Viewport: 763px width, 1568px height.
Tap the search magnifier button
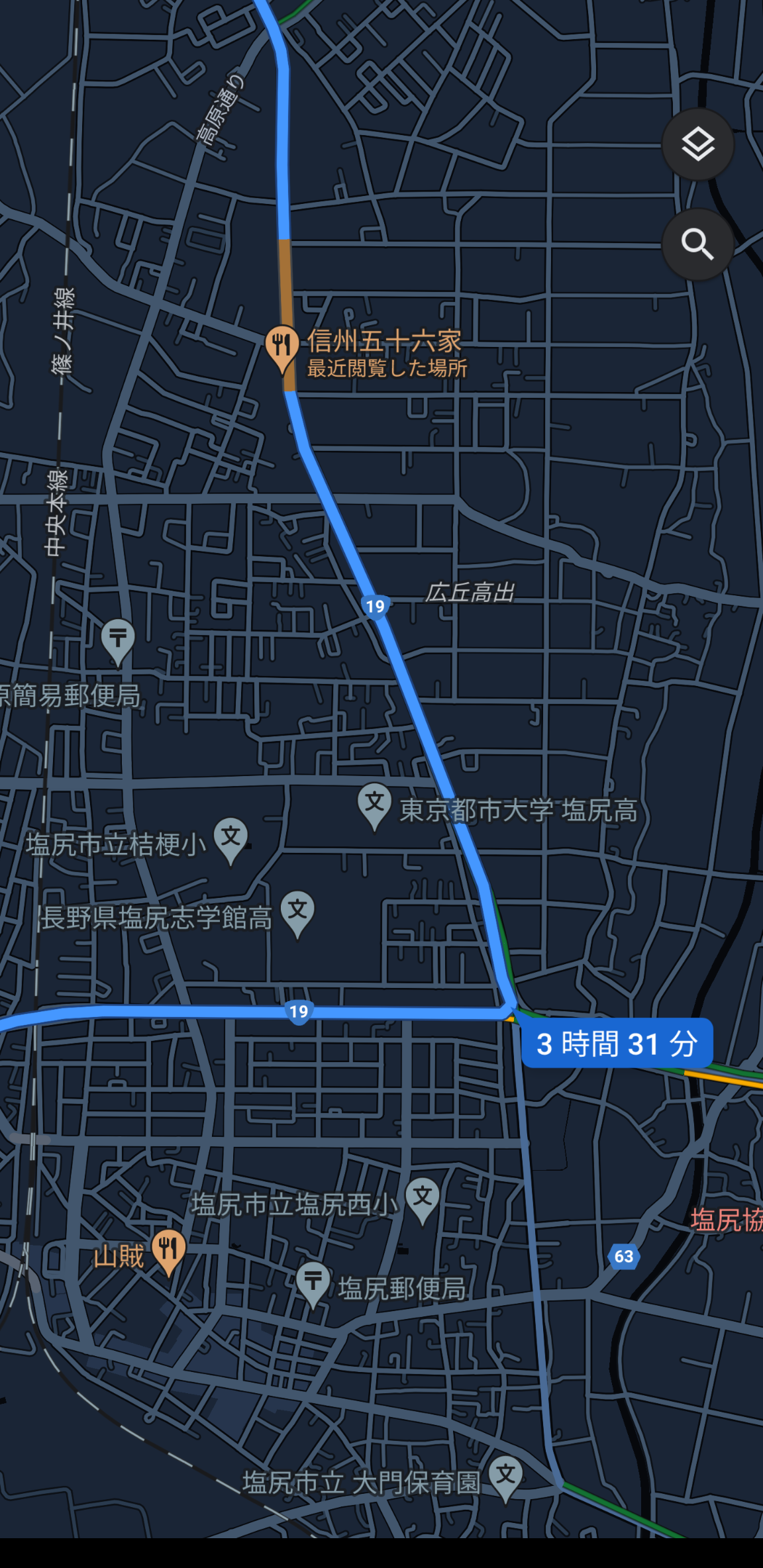pos(697,244)
